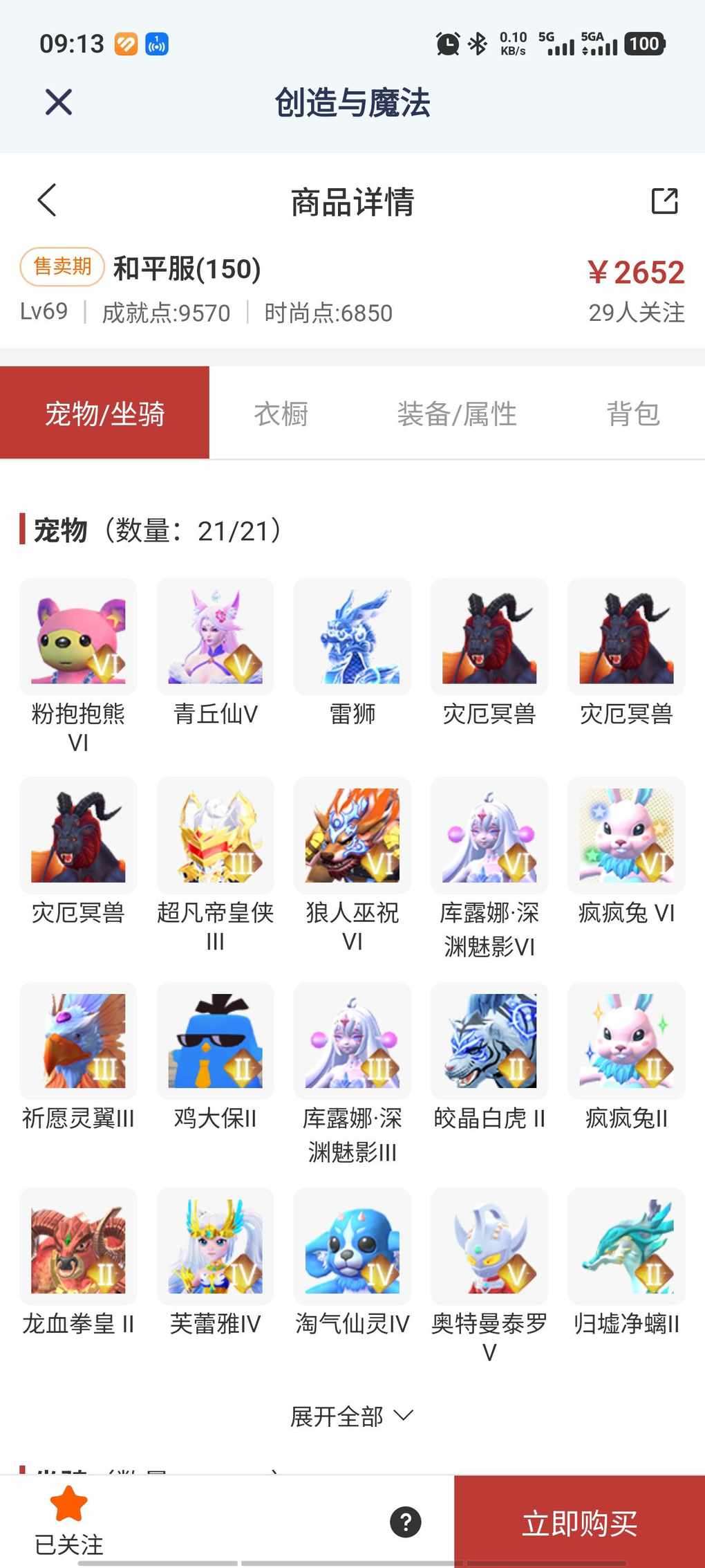The height and width of the screenshot is (1568, 705).
Task: Open the help question mark
Action: 406,1522
